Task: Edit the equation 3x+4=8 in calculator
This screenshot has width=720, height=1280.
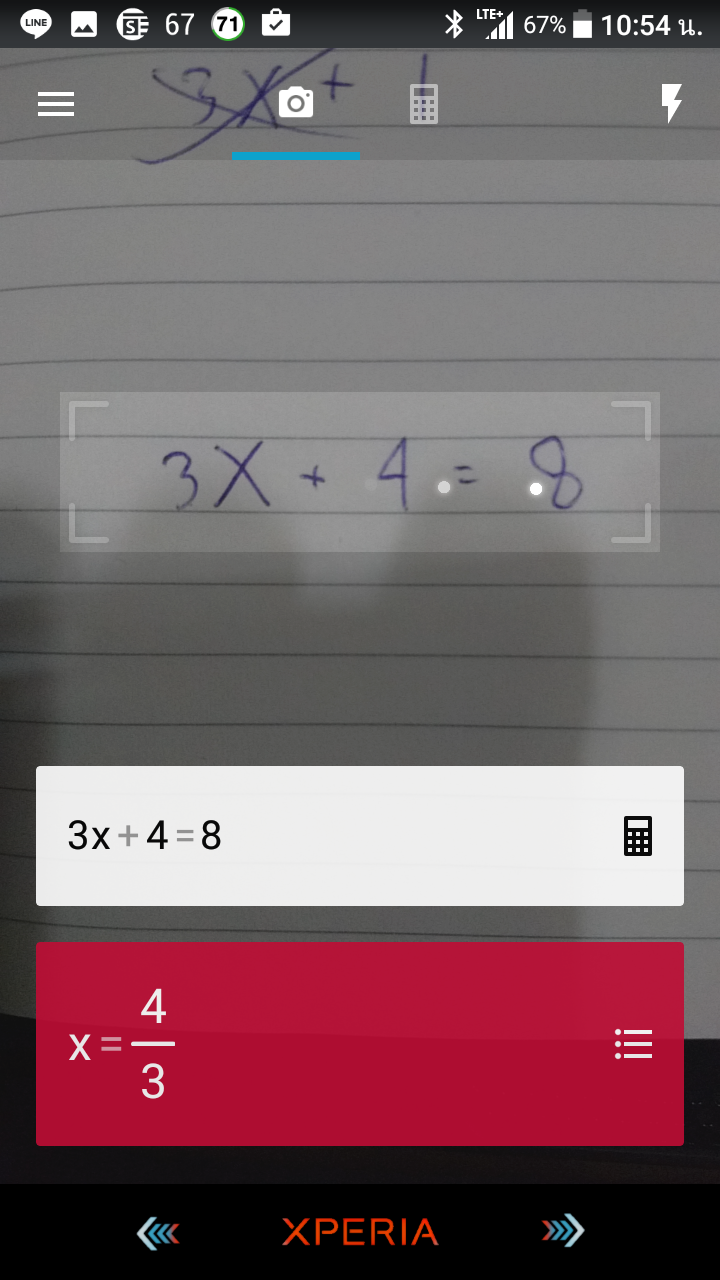Action: [638, 836]
